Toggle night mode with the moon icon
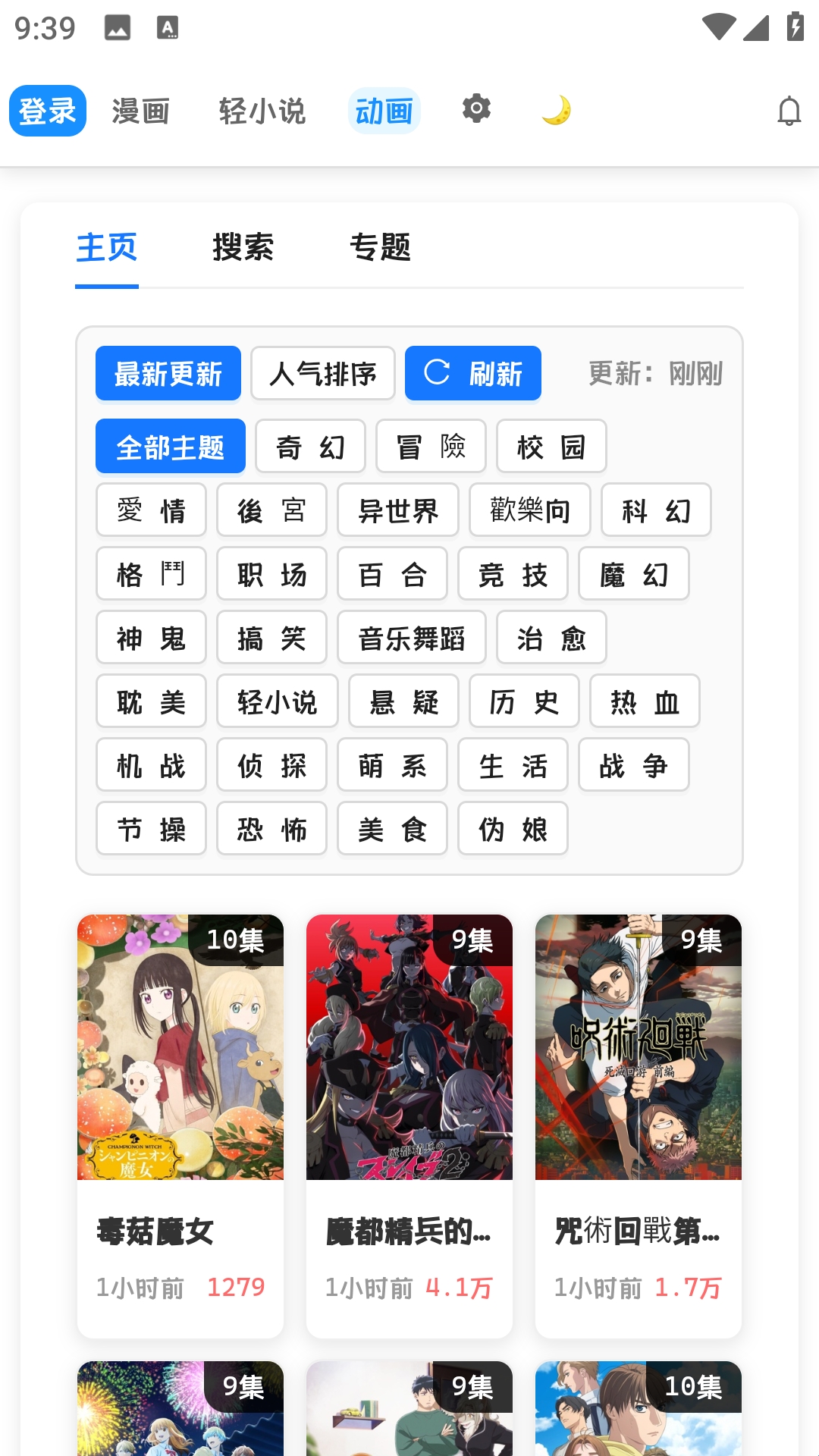 click(x=557, y=111)
